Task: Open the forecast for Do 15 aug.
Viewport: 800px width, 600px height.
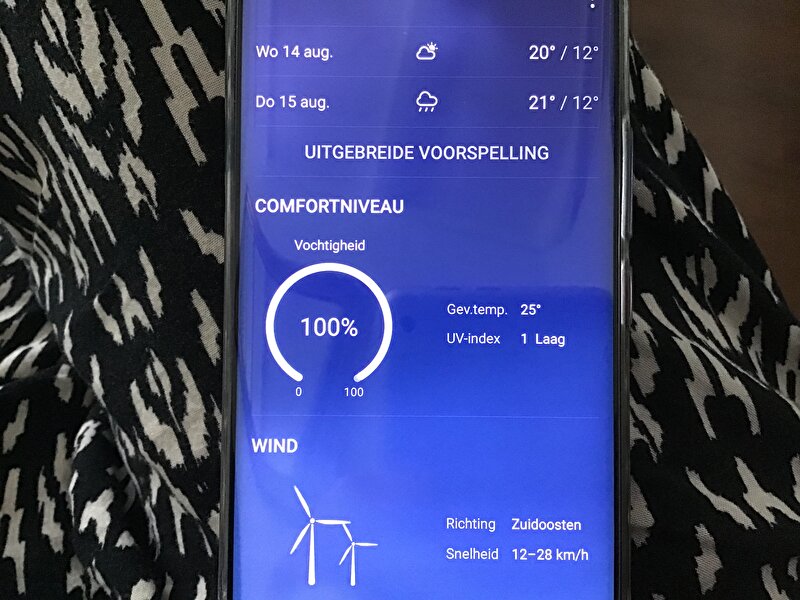Action: coord(427,102)
